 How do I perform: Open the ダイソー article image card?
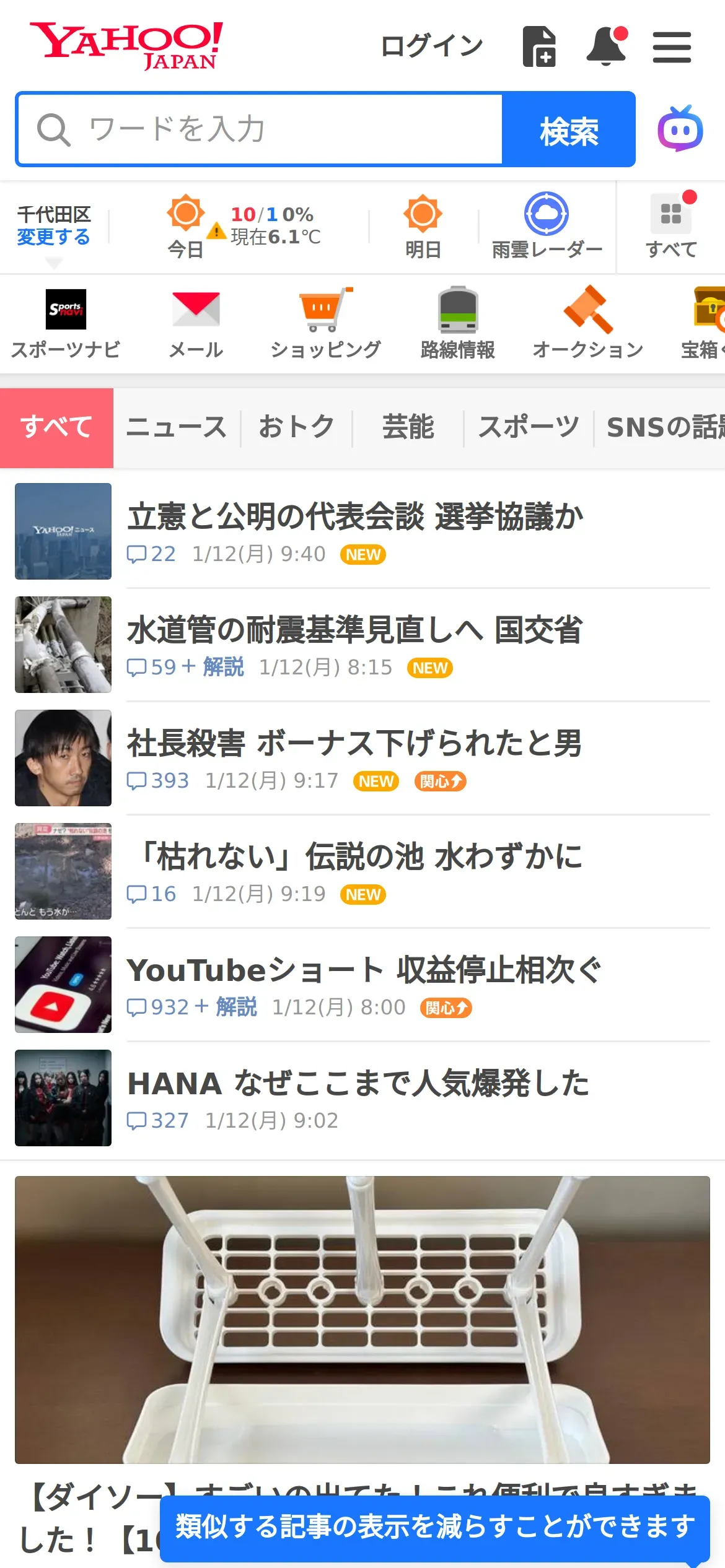(x=362, y=1319)
